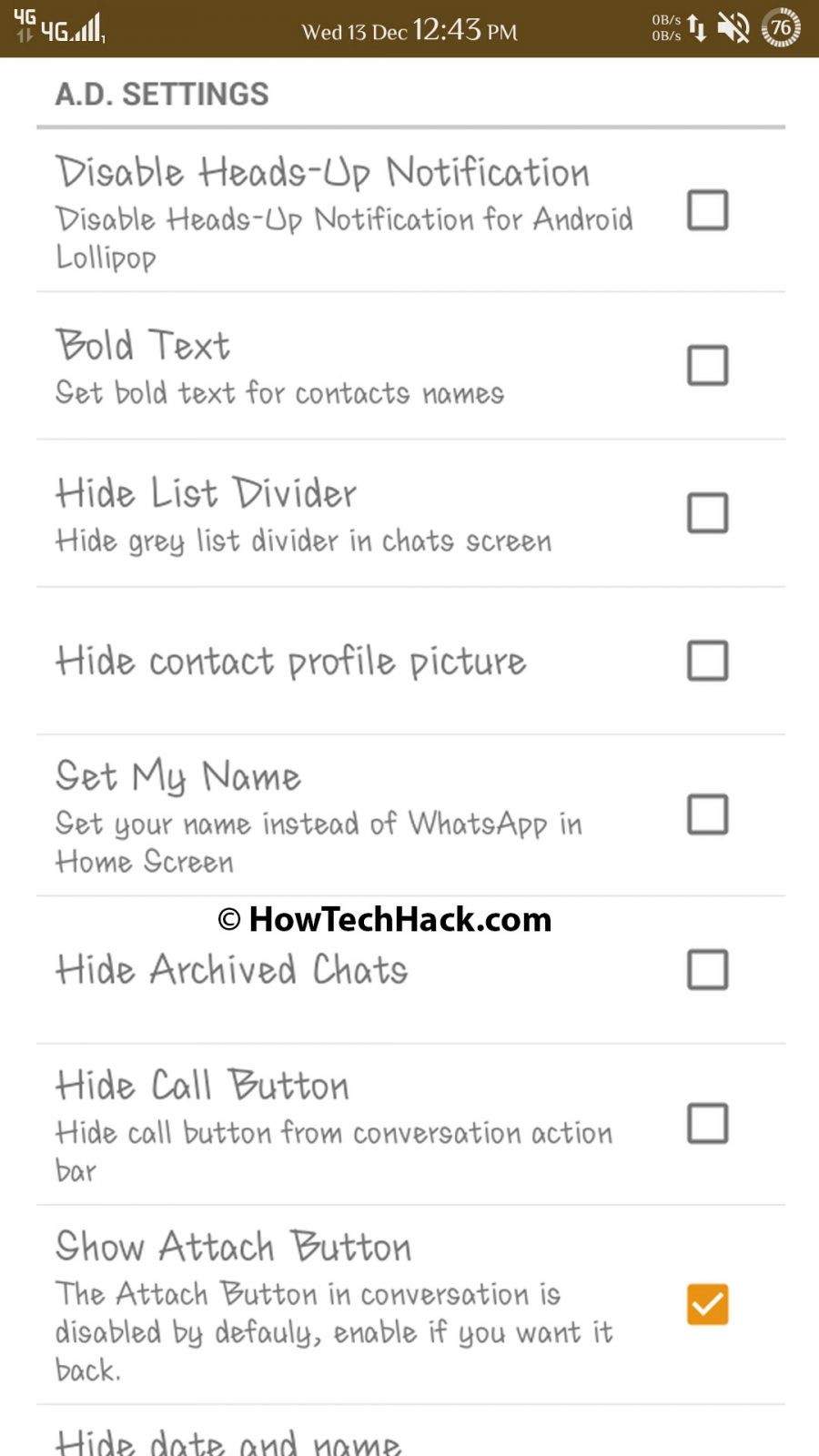
Task: Tap the 0B/s data speed indicator
Action: [x=667, y=27]
